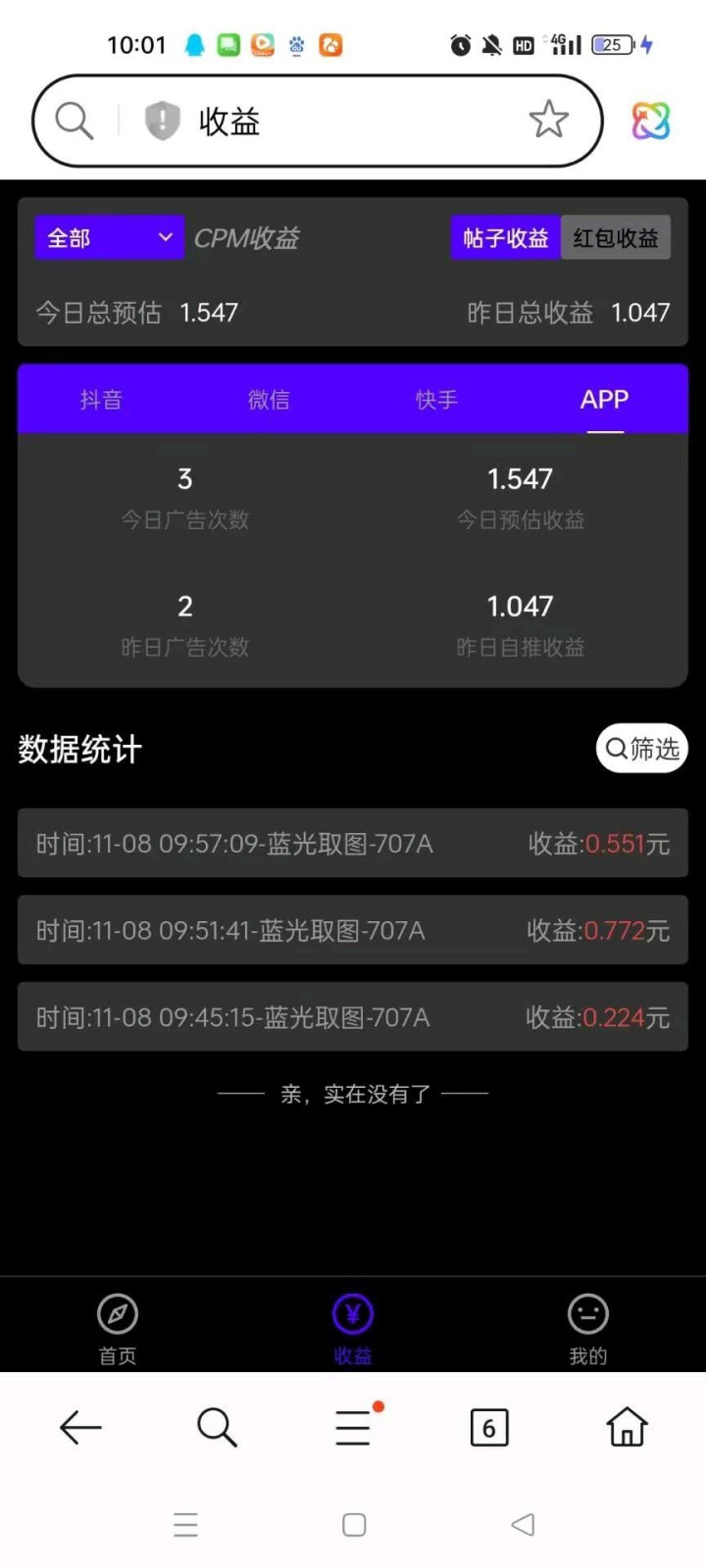This screenshot has width=706, height=1568.
Task: Tap the 筛选 filter button
Action: click(642, 749)
